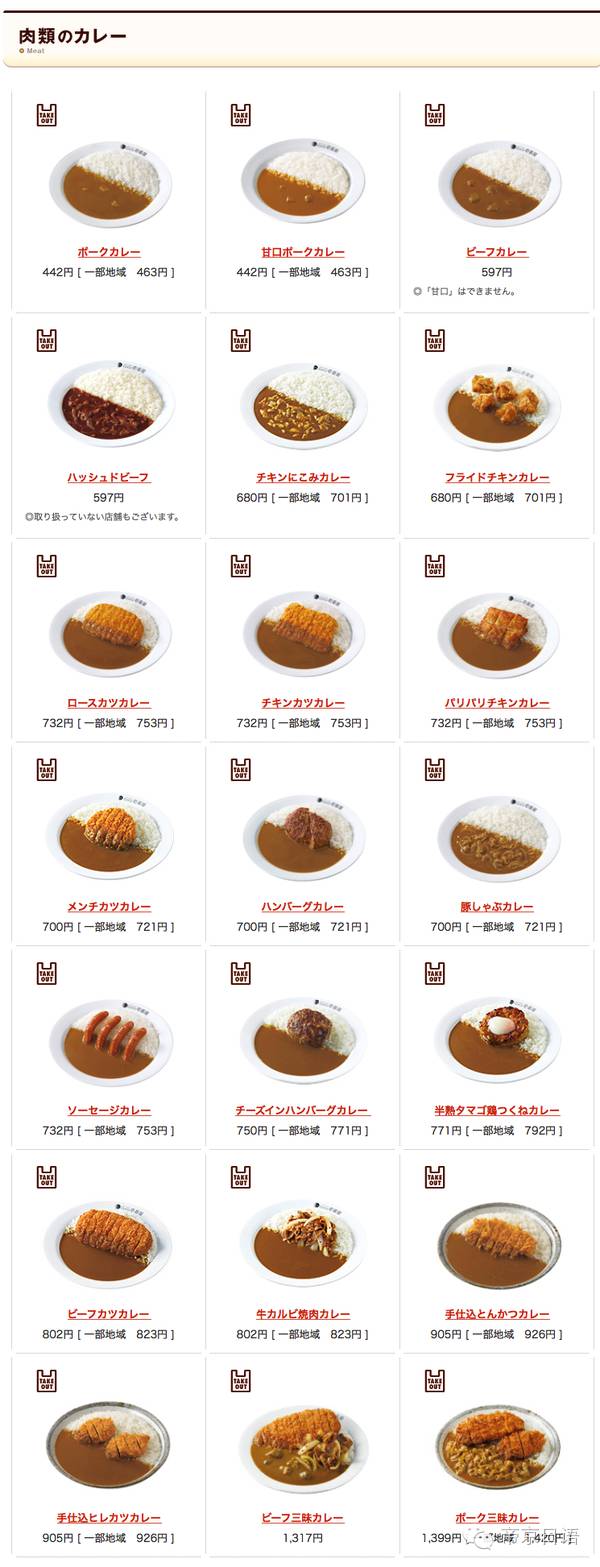This screenshot has height=1567, width=600.
Task: Open the フライドチキンカレー page
Action: tap(497, 477)
